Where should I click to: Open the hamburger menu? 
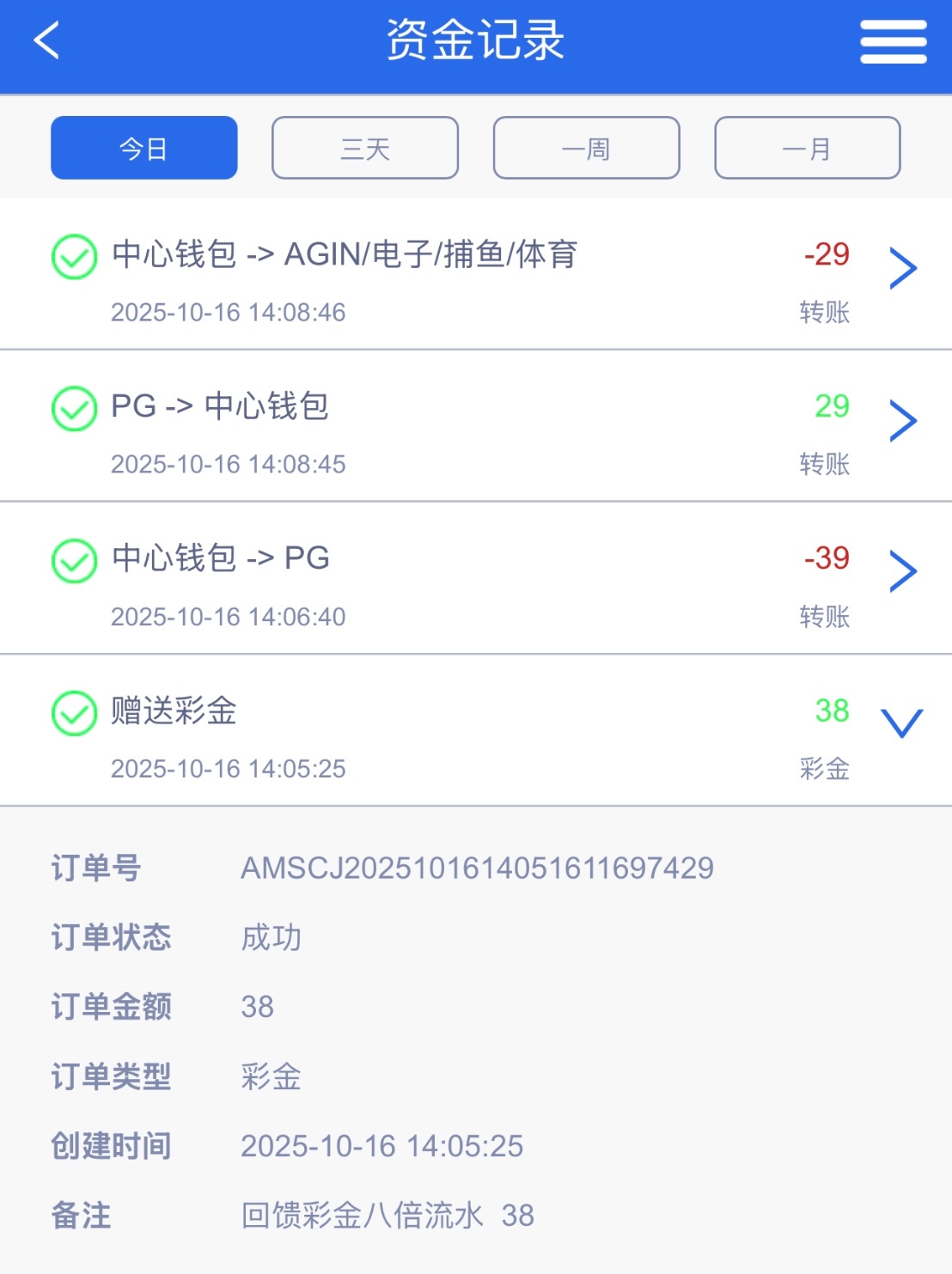pos(893,41)
